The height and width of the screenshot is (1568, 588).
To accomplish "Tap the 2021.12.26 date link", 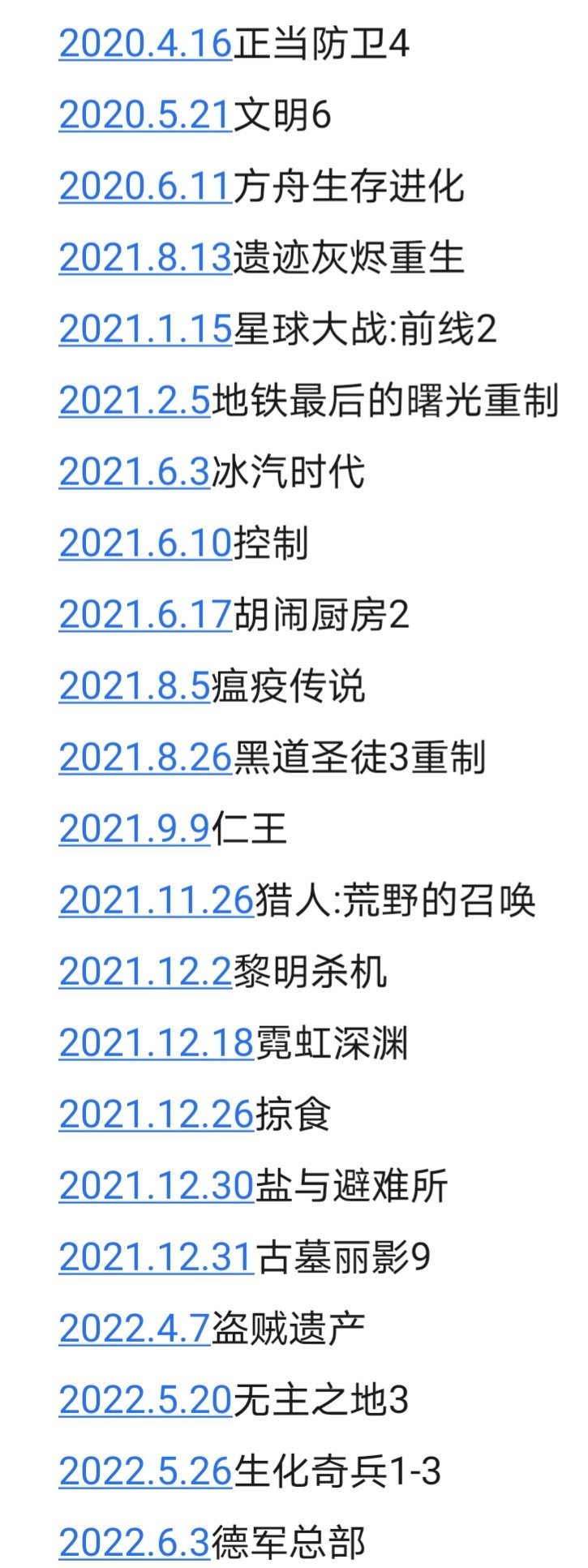I will 156,1115.
